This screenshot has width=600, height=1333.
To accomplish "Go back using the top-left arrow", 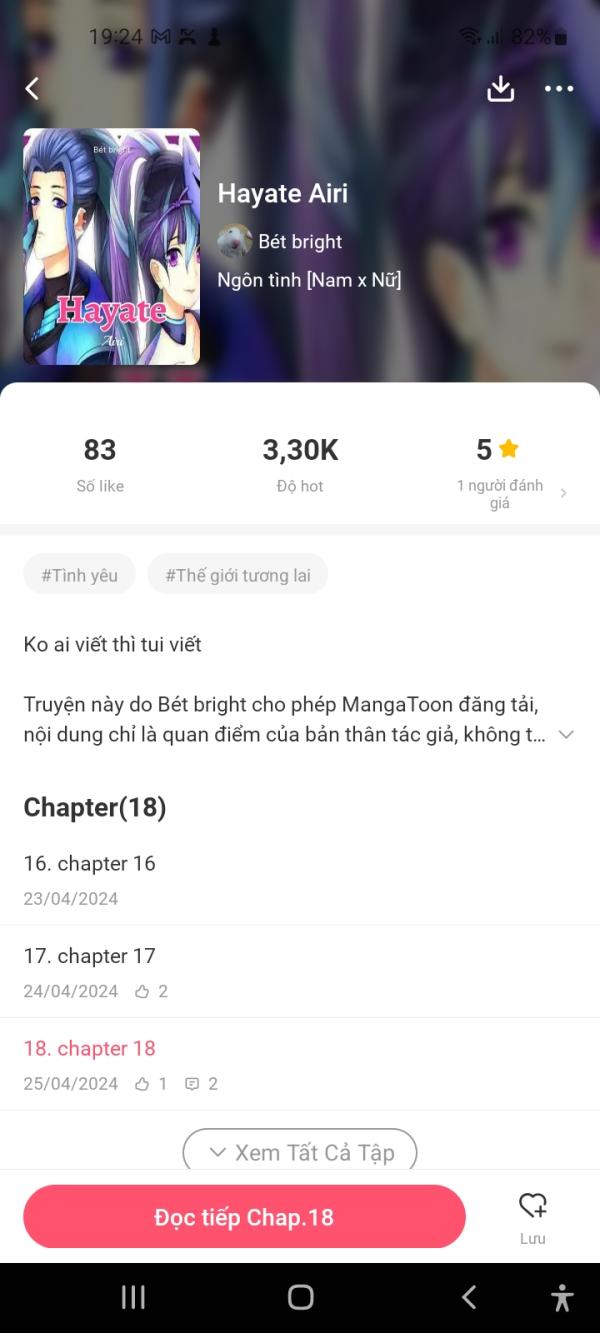I will click(32, 89).
